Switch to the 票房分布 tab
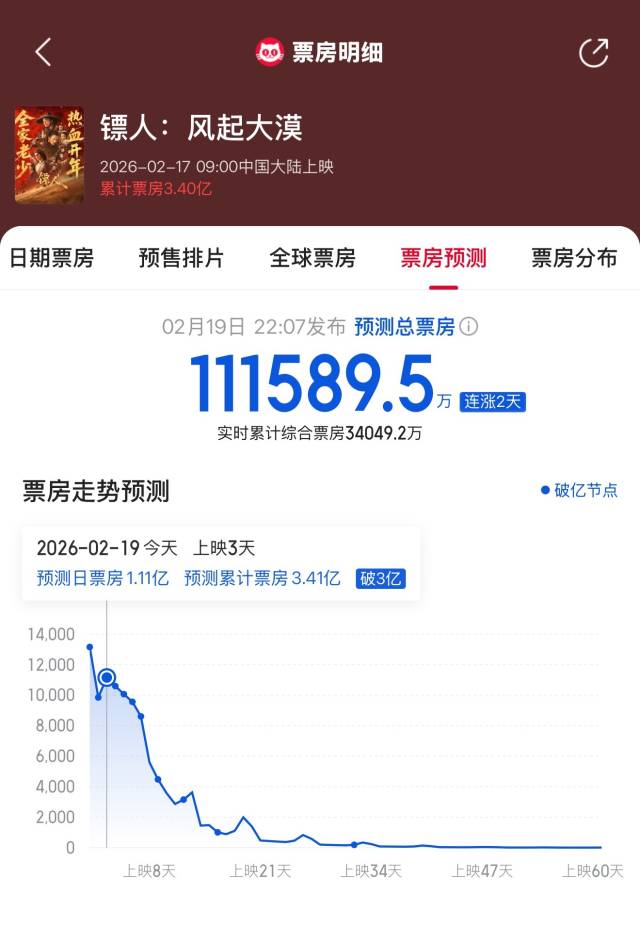Image resolution: width=640 pixels, height=944 pixels. 574,258
